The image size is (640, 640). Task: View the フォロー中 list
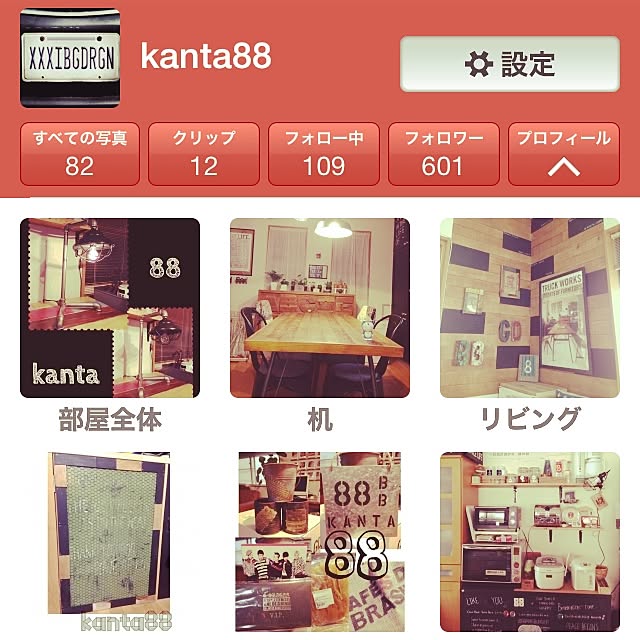pyautogui.click(x=324, y=153)
